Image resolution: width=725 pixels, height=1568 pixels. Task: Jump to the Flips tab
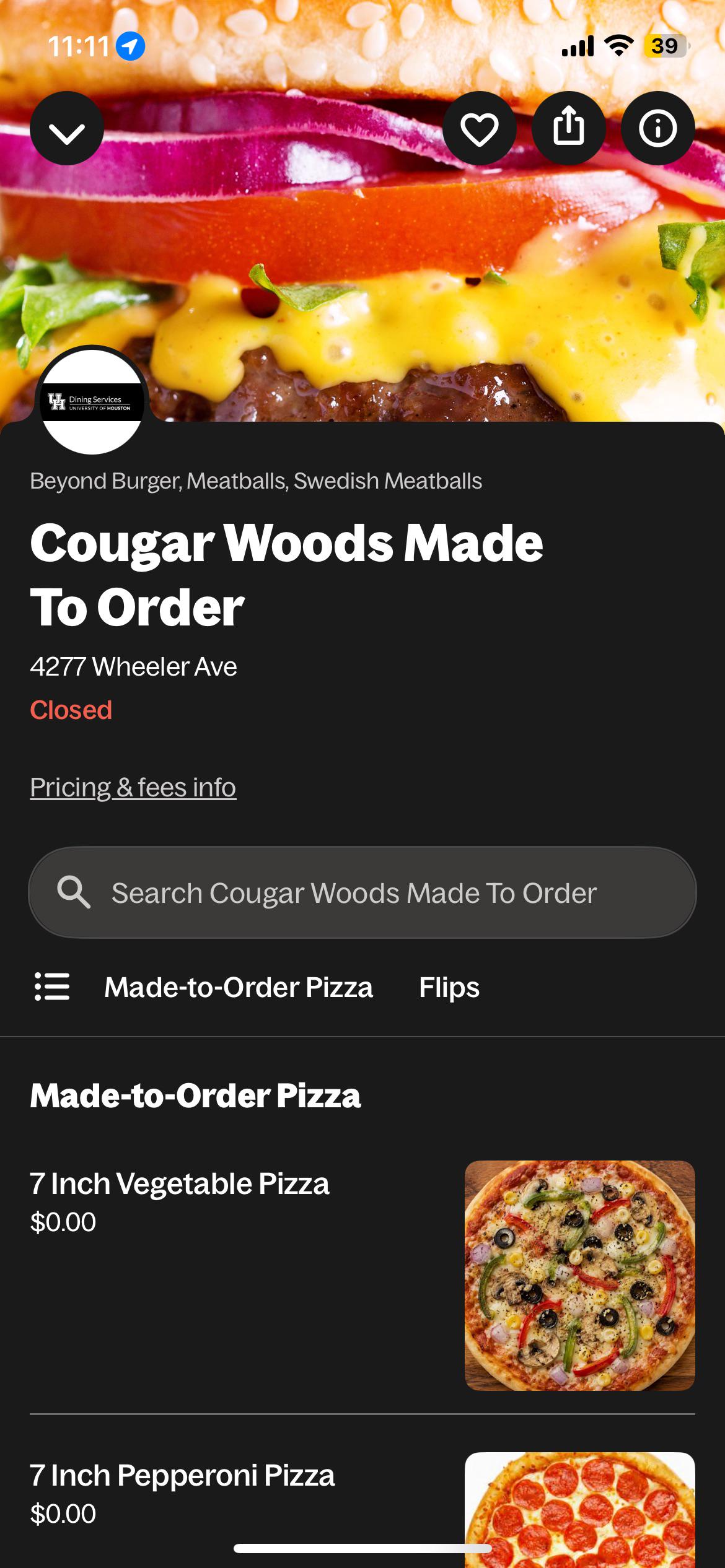(x=449, y=987)
